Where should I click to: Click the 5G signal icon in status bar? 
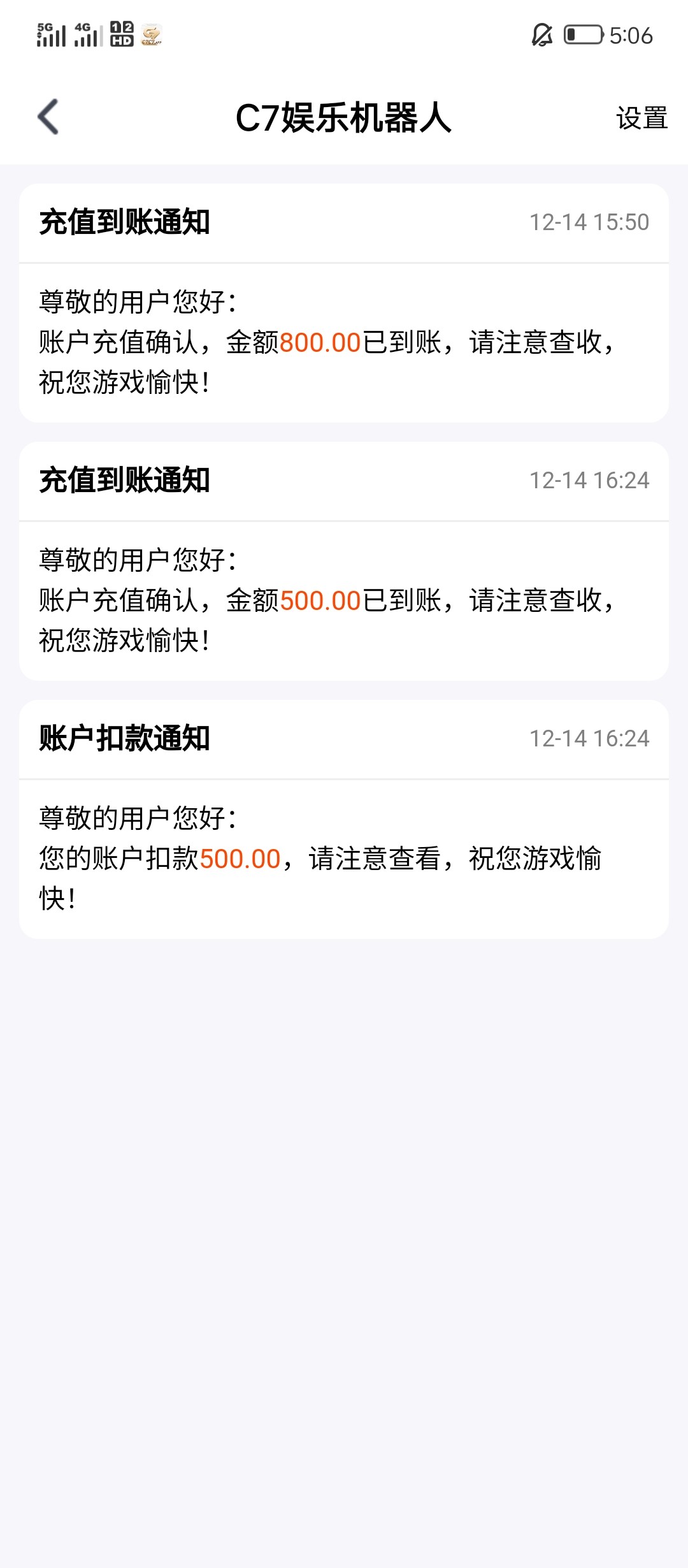click(51, 35)
